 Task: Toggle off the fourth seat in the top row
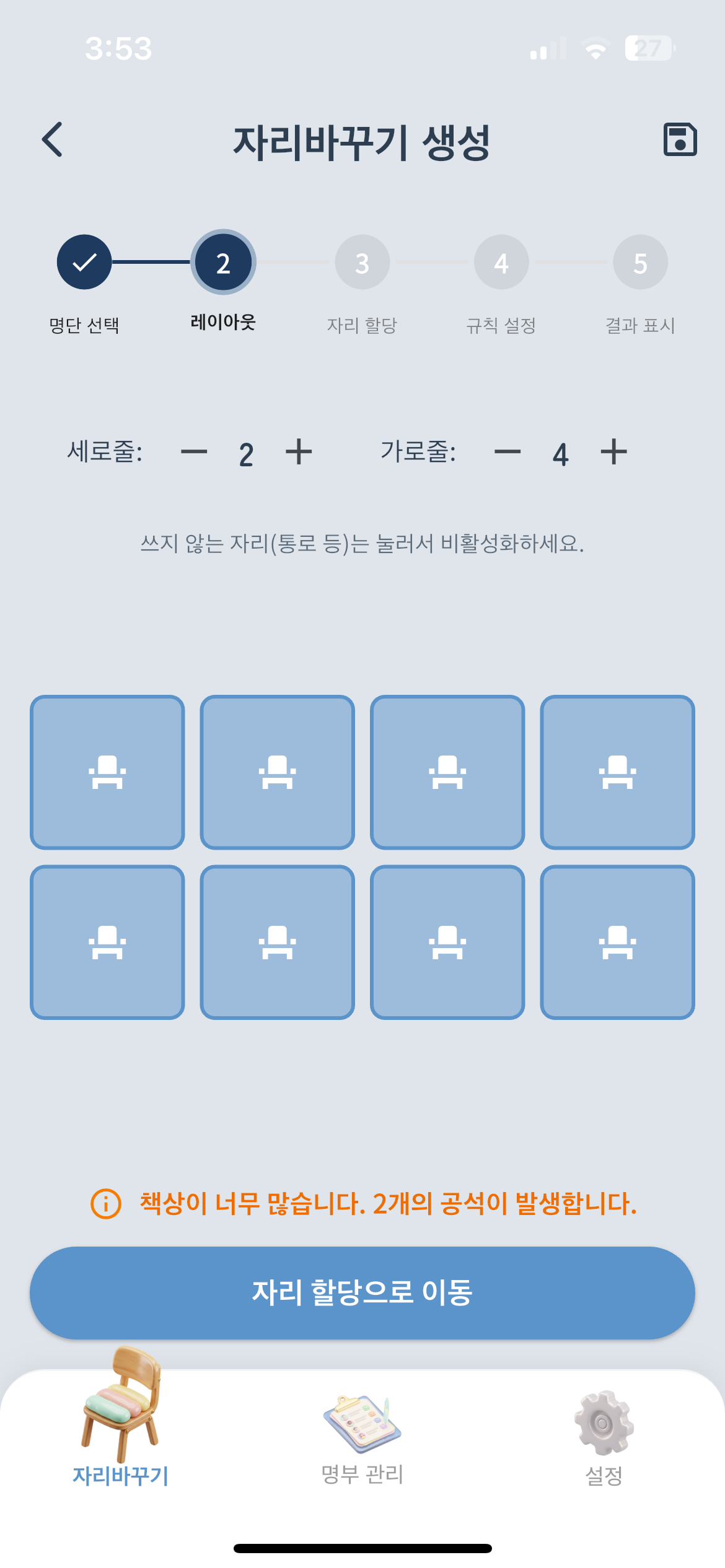coord(617,771)
